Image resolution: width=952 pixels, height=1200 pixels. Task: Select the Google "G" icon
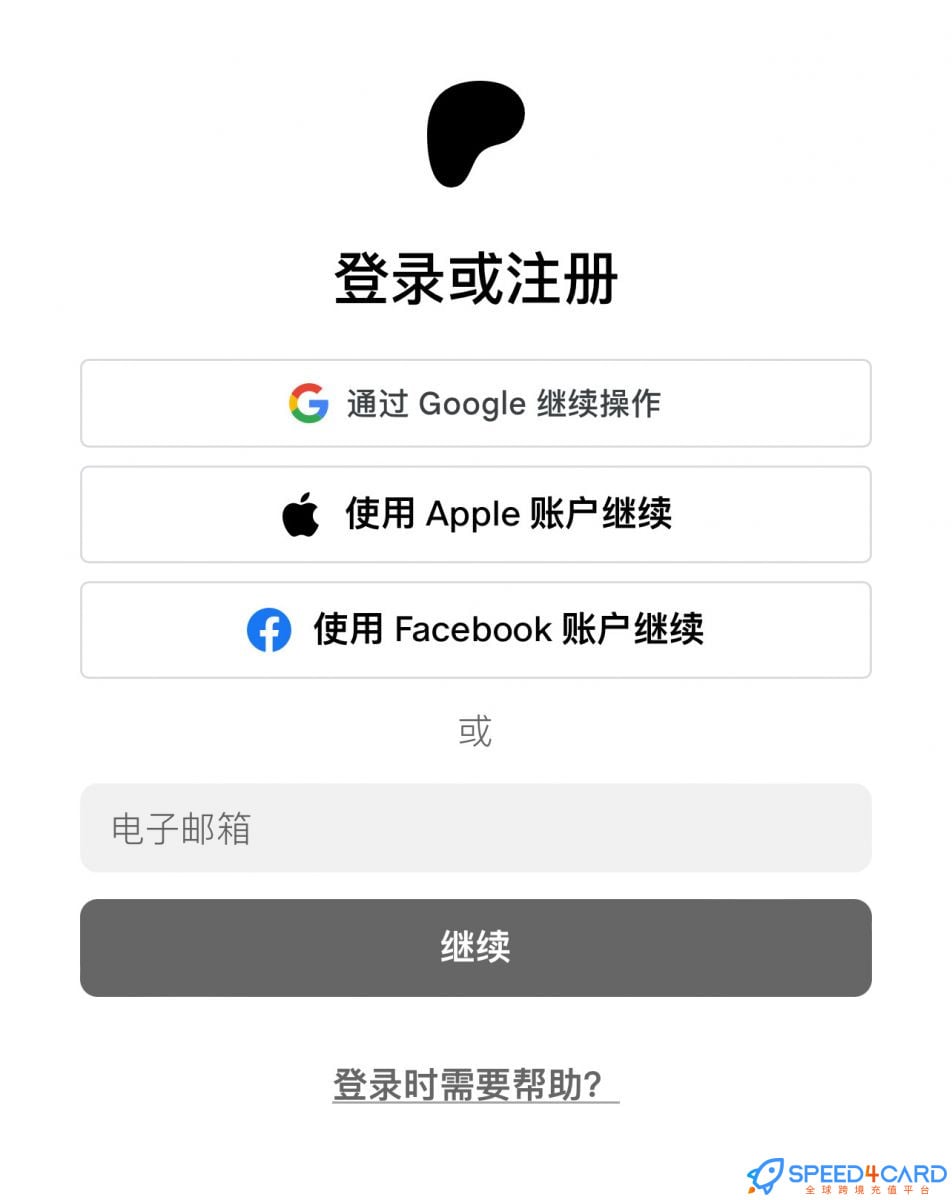point(310,403)
